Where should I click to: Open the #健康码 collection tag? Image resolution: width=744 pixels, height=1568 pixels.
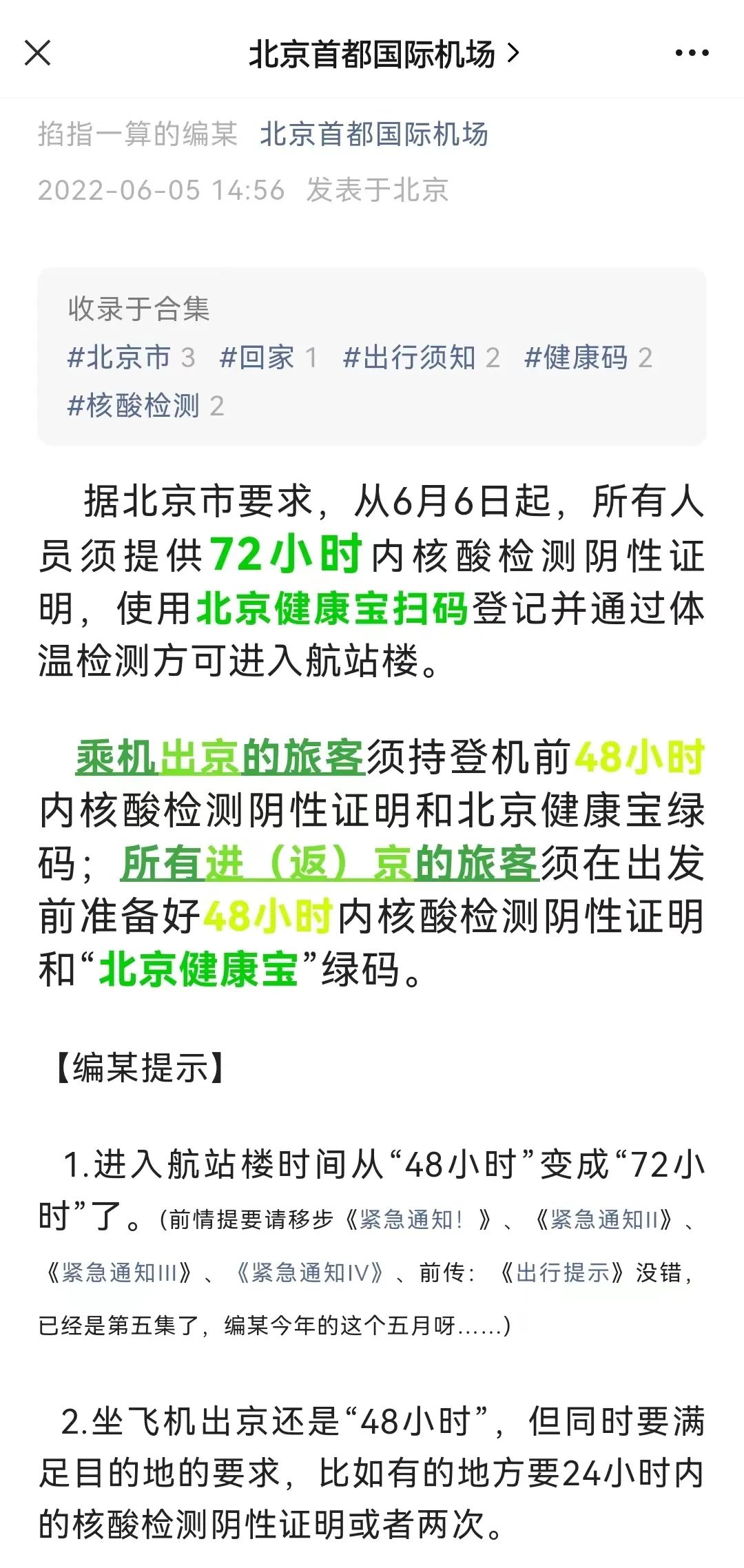point(587,358)
